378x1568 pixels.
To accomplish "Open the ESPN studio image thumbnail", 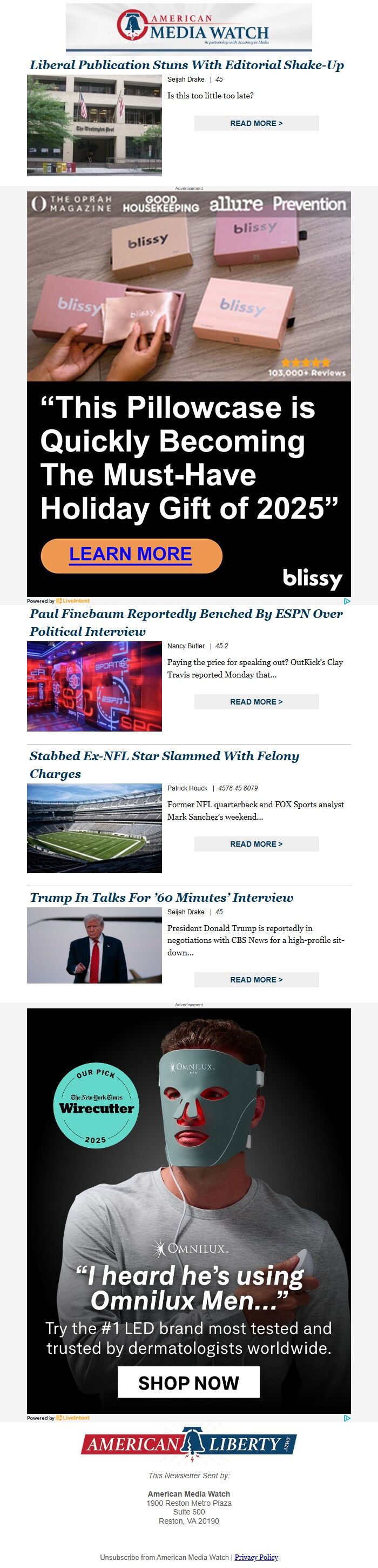I will tap(94, 686).
